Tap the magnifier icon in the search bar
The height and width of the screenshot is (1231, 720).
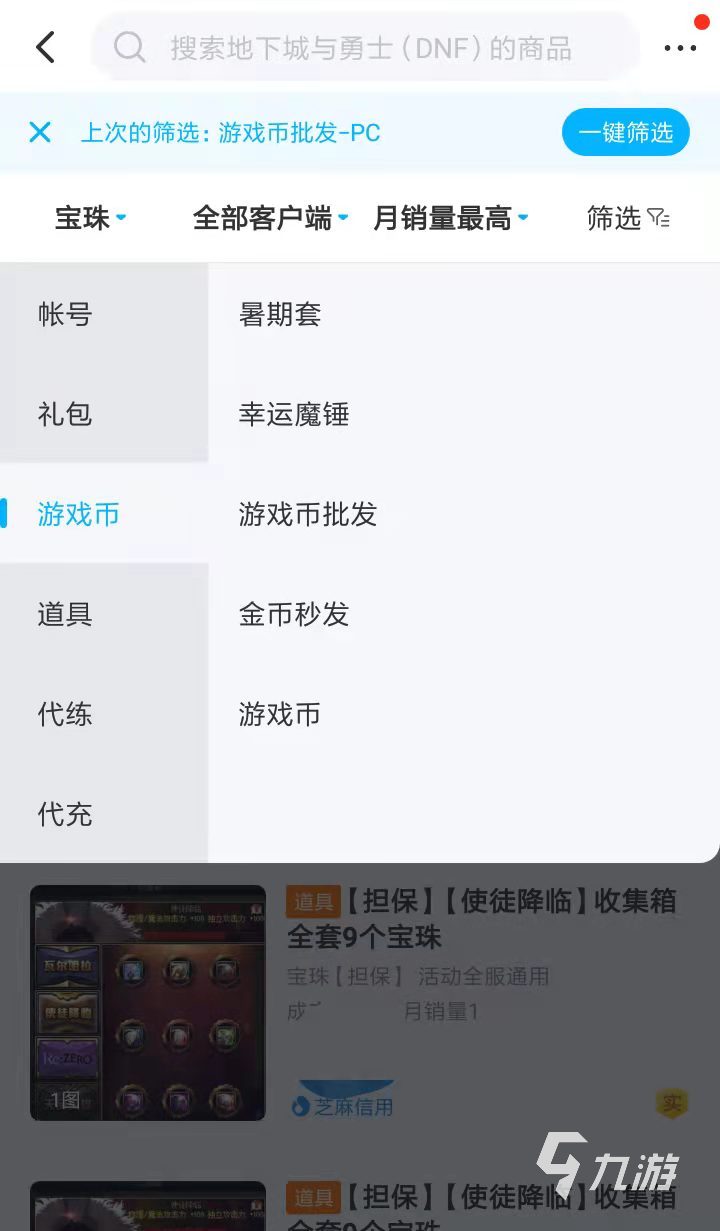[130, 46]
